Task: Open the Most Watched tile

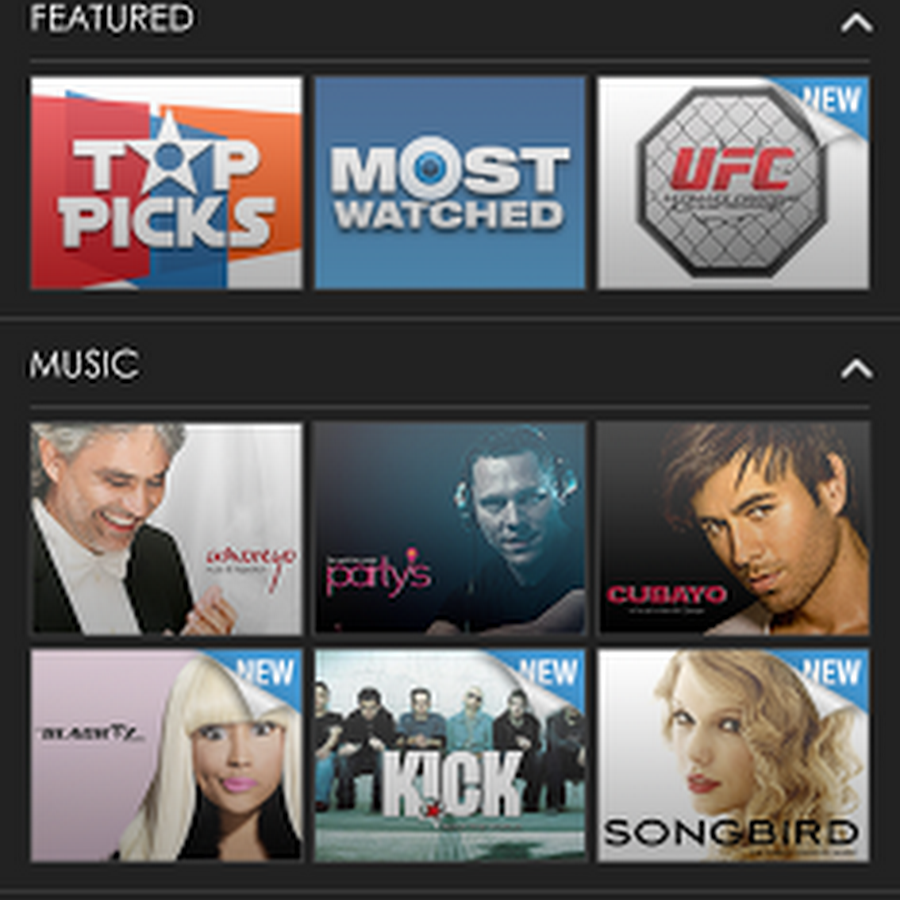Action: (450, 184)
